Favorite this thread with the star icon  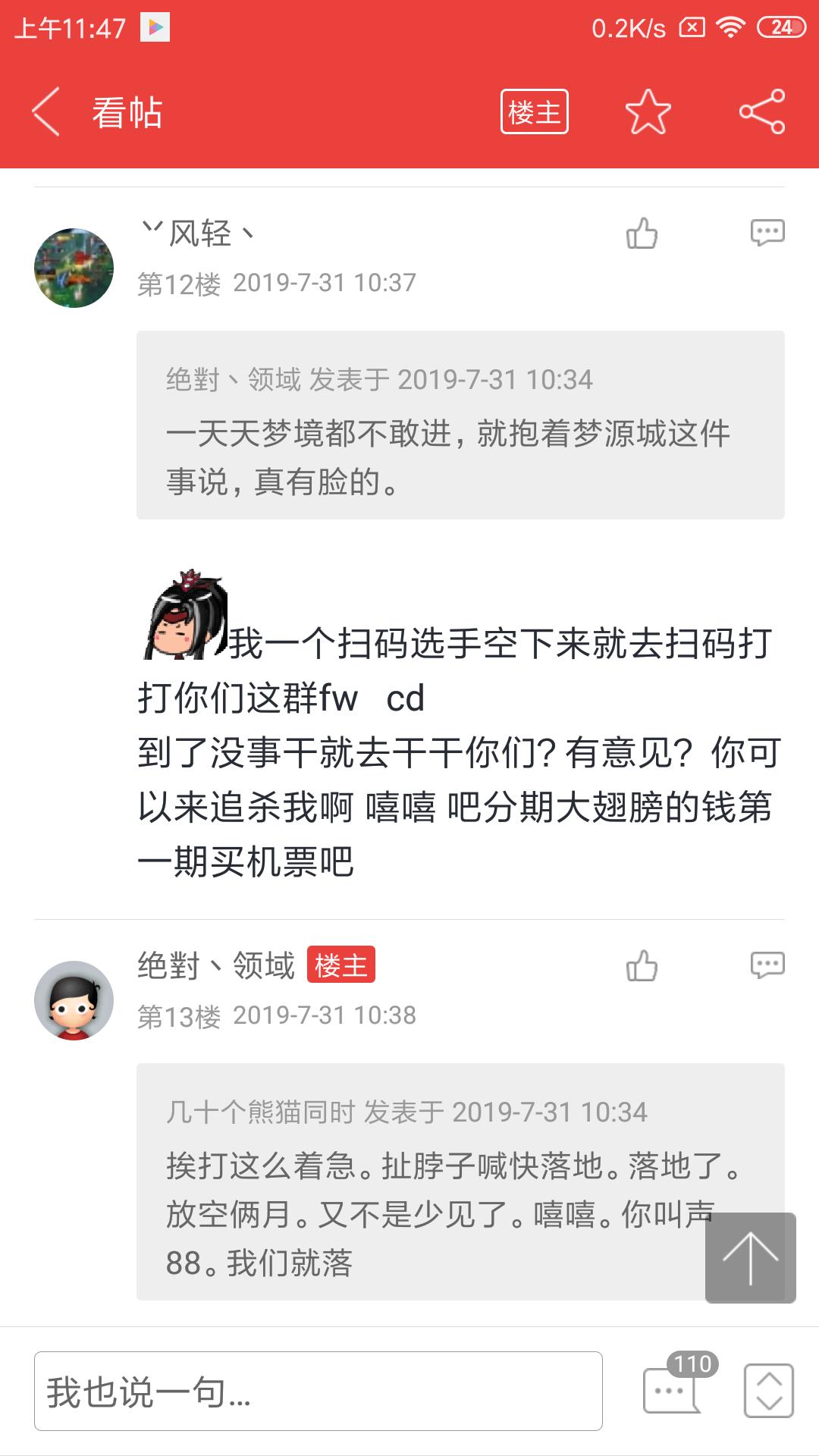[x=648, y=112]
